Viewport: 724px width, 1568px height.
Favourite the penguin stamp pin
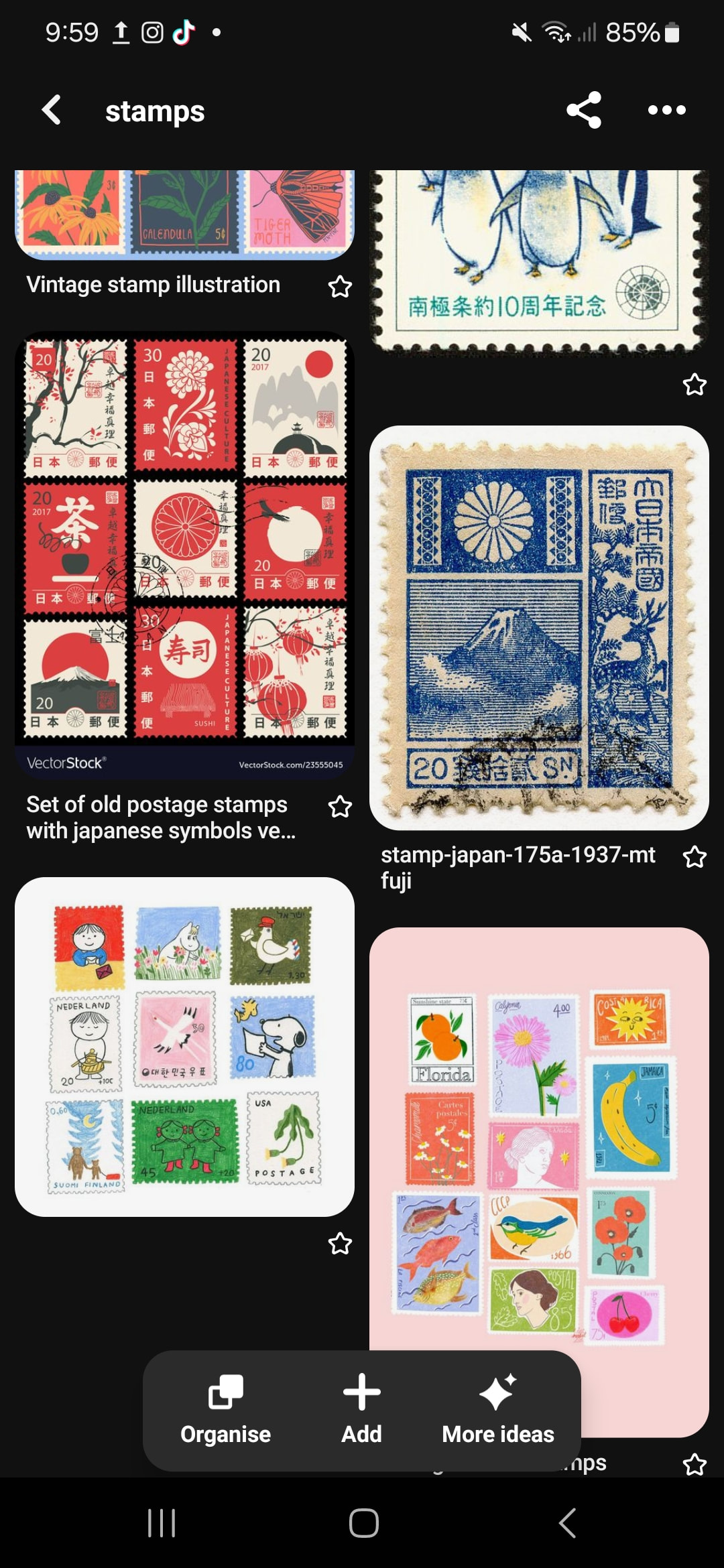click(694, 385)
